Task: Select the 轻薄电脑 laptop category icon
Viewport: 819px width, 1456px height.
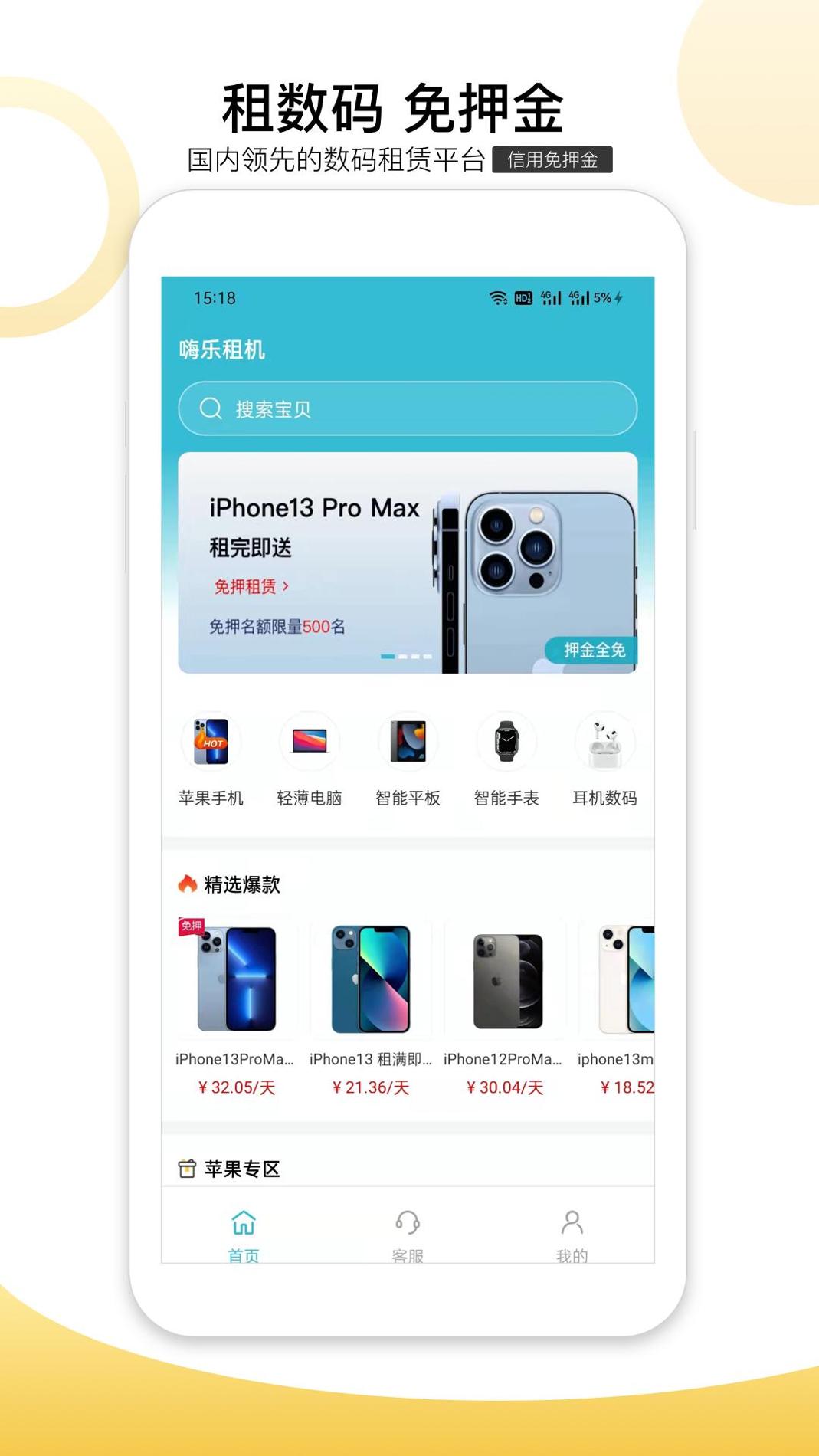Action: pos(310,742)
